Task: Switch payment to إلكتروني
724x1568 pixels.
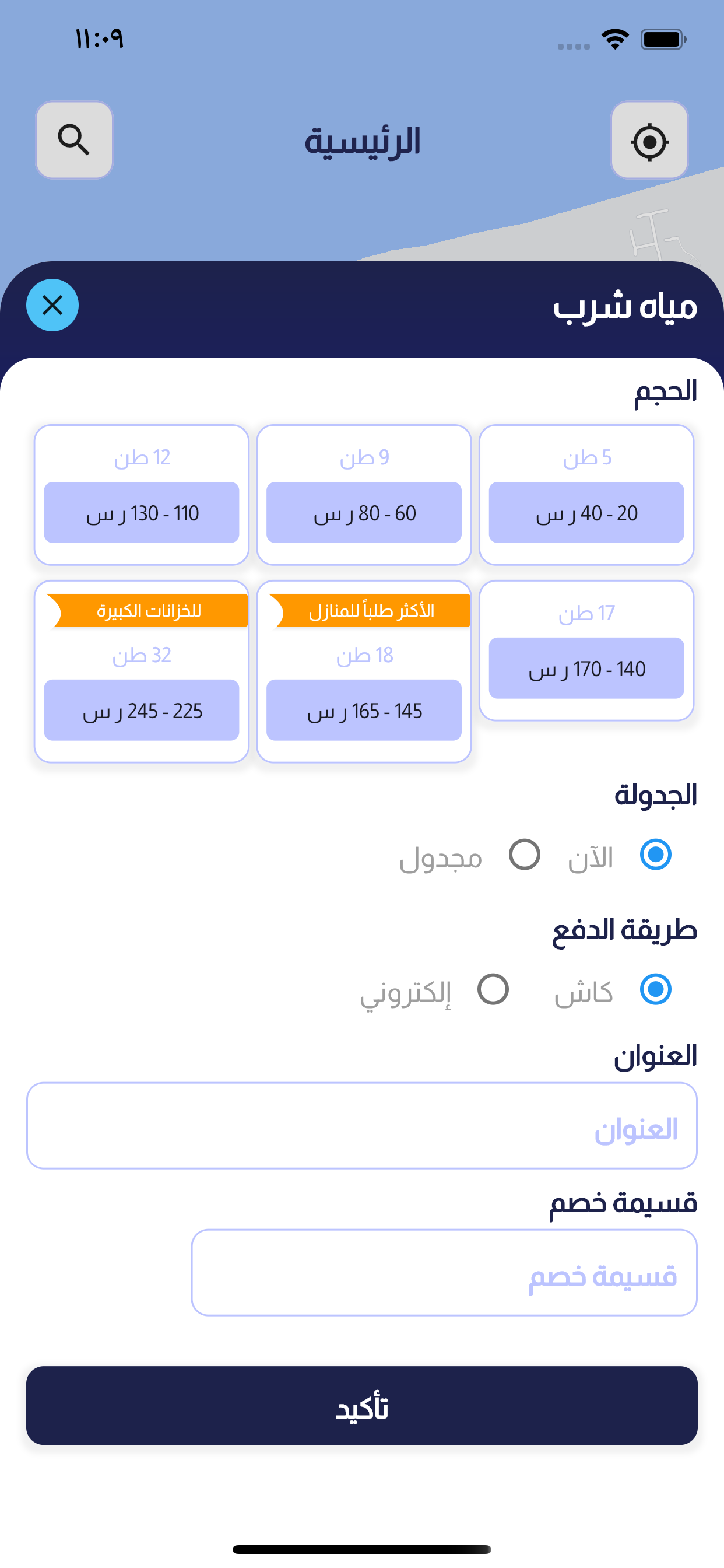Action: (493, 989)
